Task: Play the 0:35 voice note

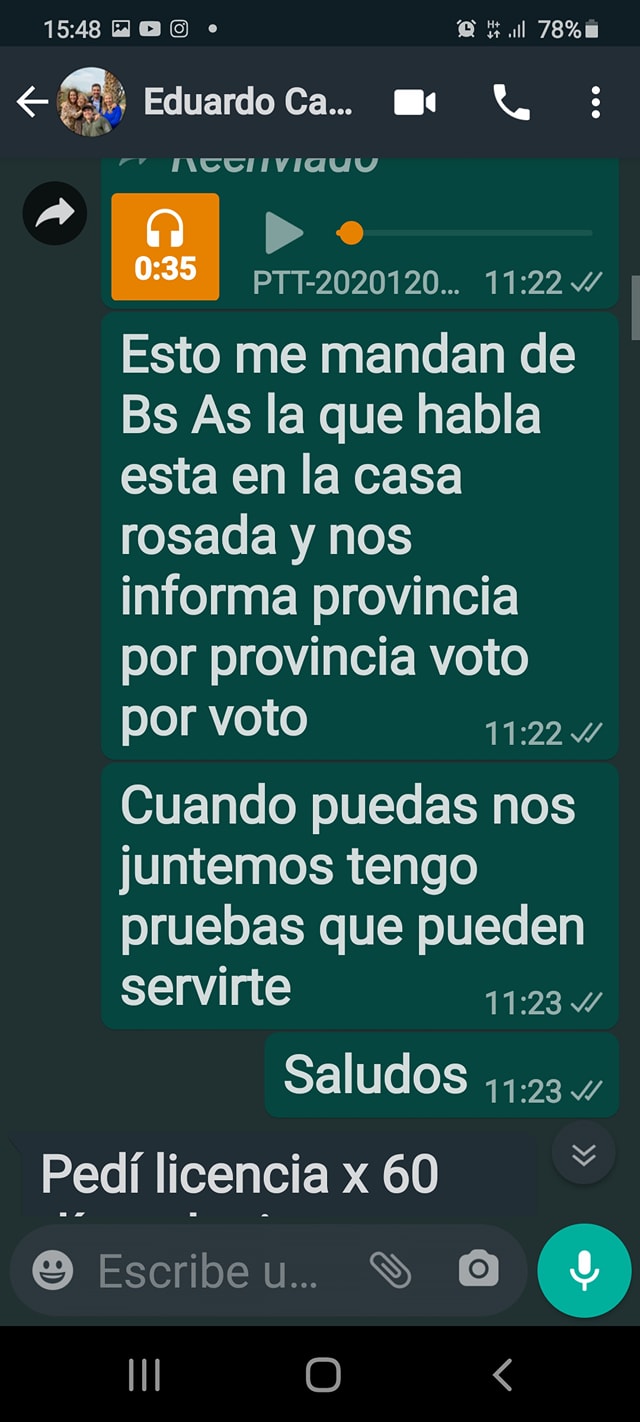Action: [284, 233]
